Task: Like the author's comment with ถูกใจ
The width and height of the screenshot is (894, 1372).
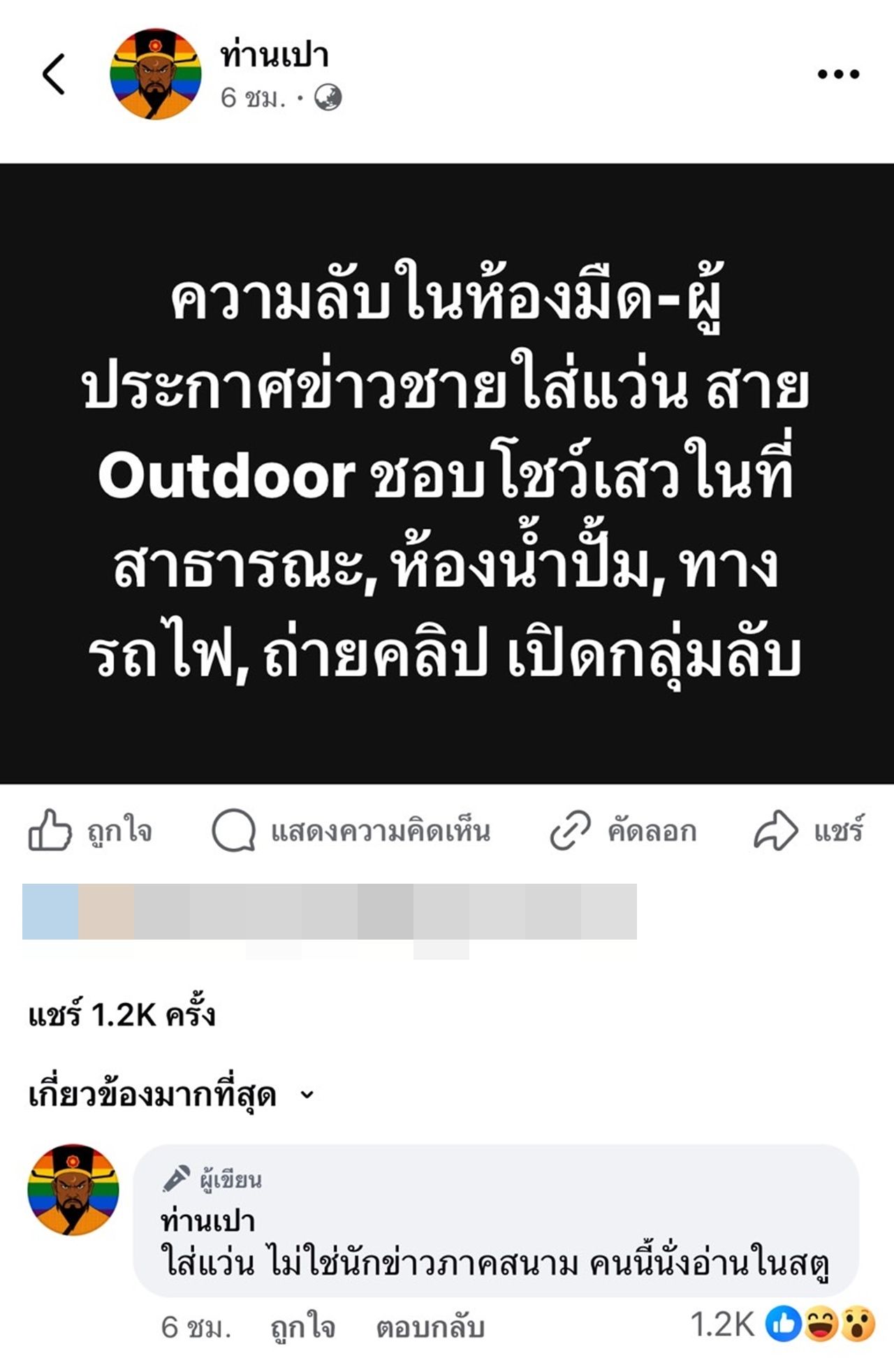Action: pyautogui.click(x=302, y=1327)
